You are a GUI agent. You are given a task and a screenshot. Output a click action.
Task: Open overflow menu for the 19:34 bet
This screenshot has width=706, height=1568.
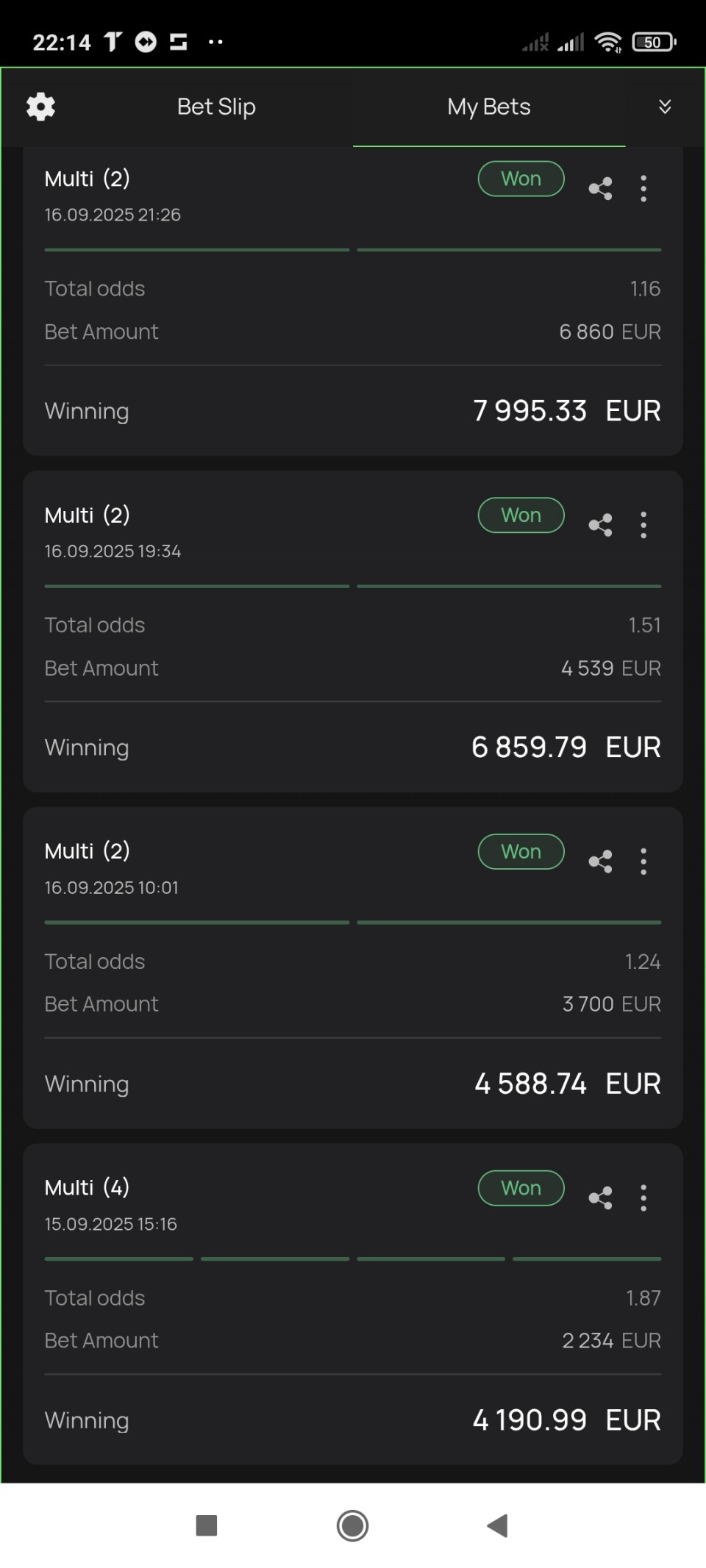(643, 525)
